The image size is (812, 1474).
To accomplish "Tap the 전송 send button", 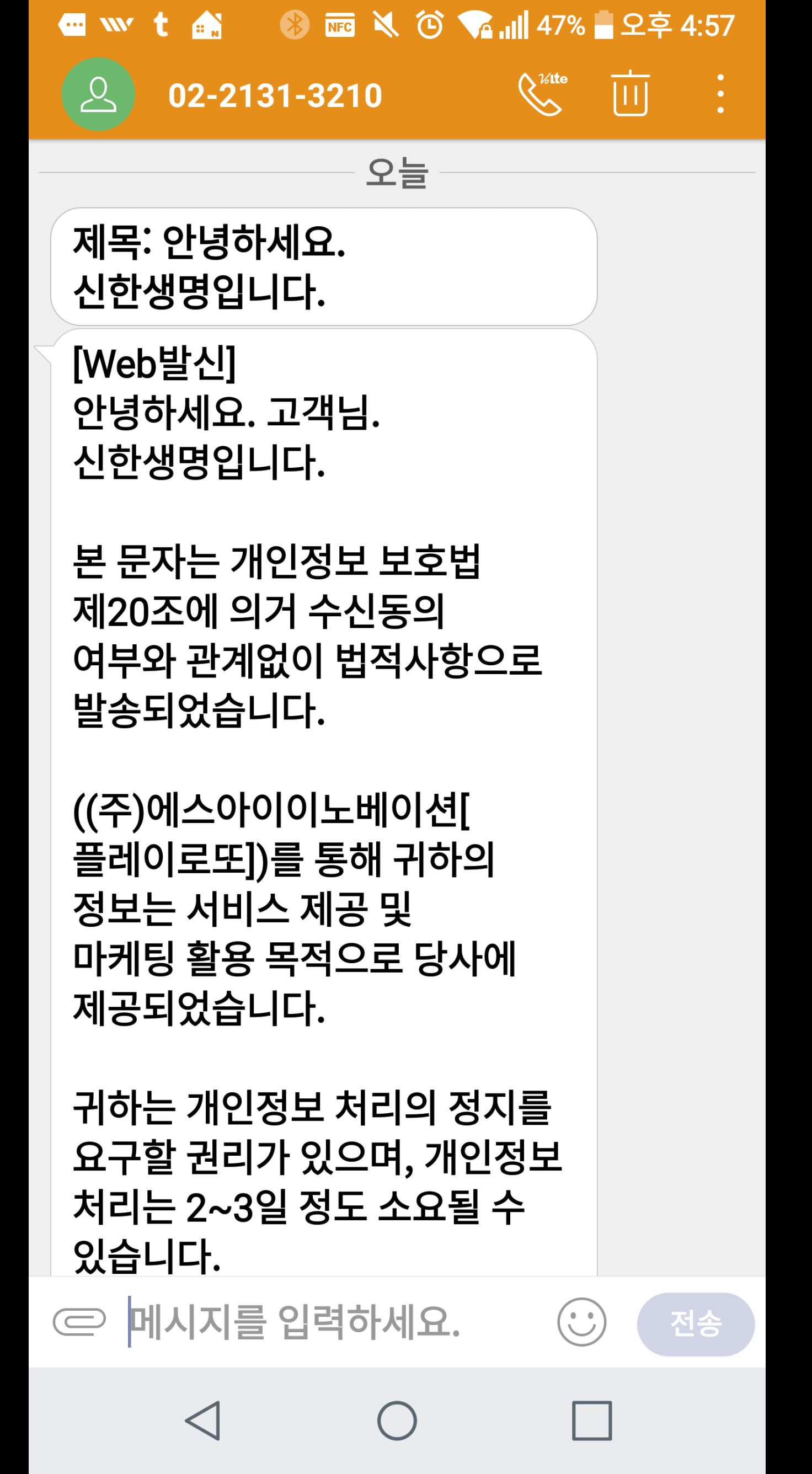I will 695,1323.
